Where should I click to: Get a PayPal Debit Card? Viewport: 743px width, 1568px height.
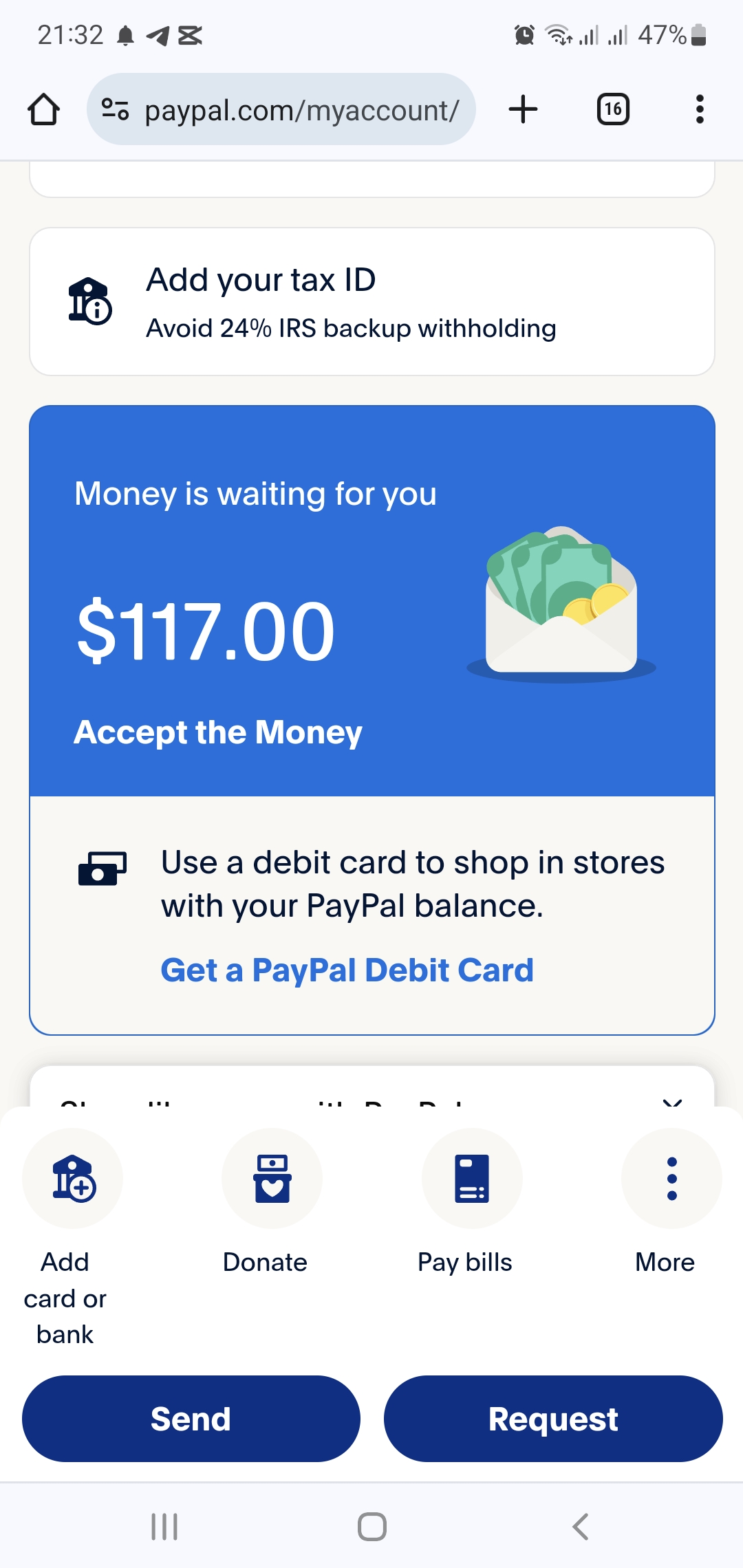347,970
